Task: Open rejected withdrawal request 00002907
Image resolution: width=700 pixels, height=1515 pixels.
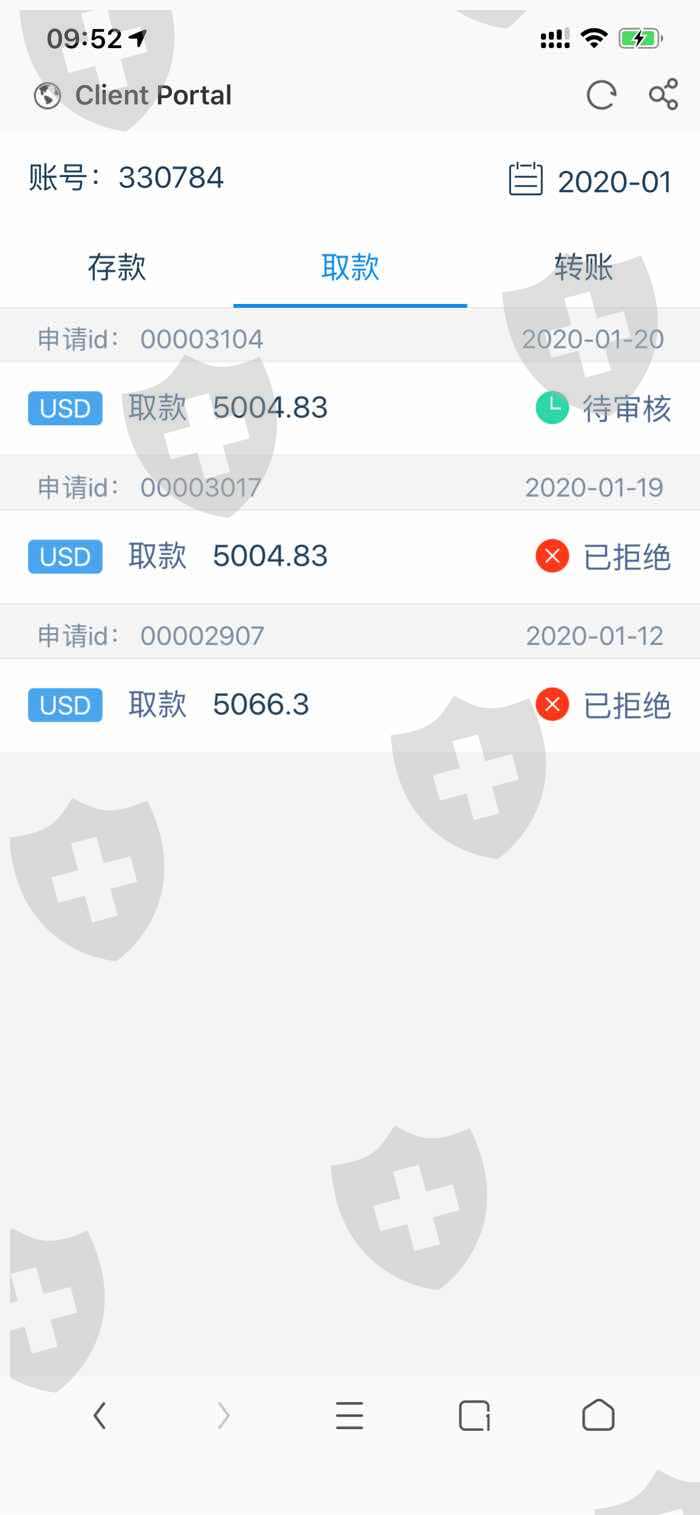Action: pos(350,705)
